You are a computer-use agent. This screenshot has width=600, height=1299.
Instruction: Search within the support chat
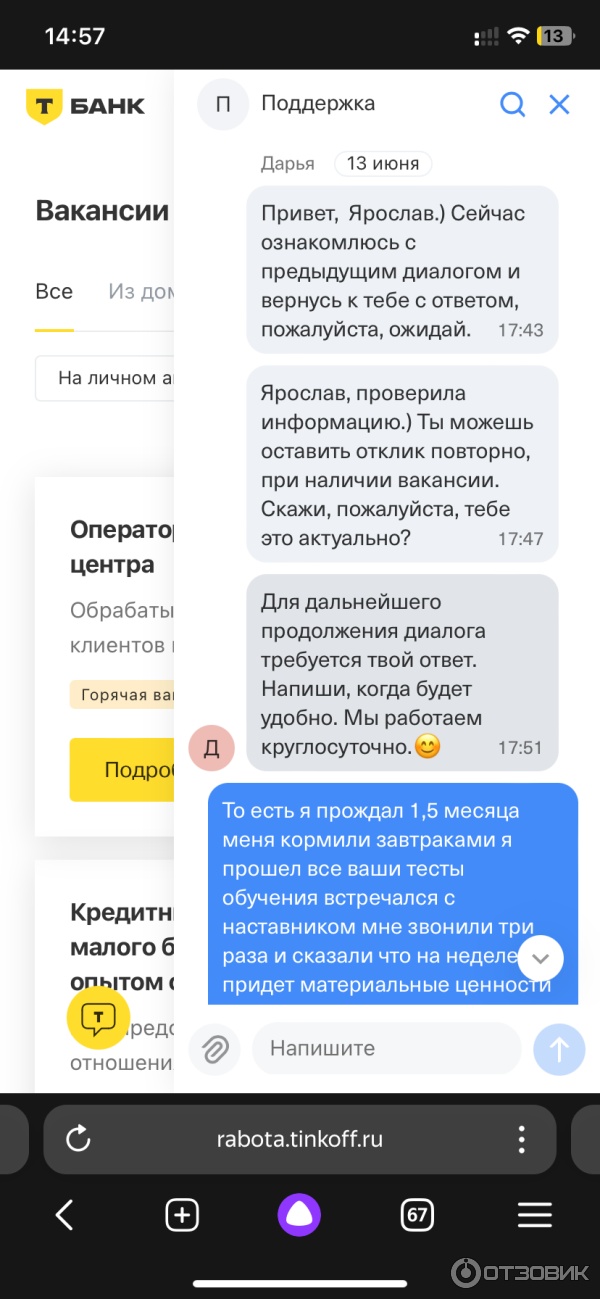click(x=512, y=104)
